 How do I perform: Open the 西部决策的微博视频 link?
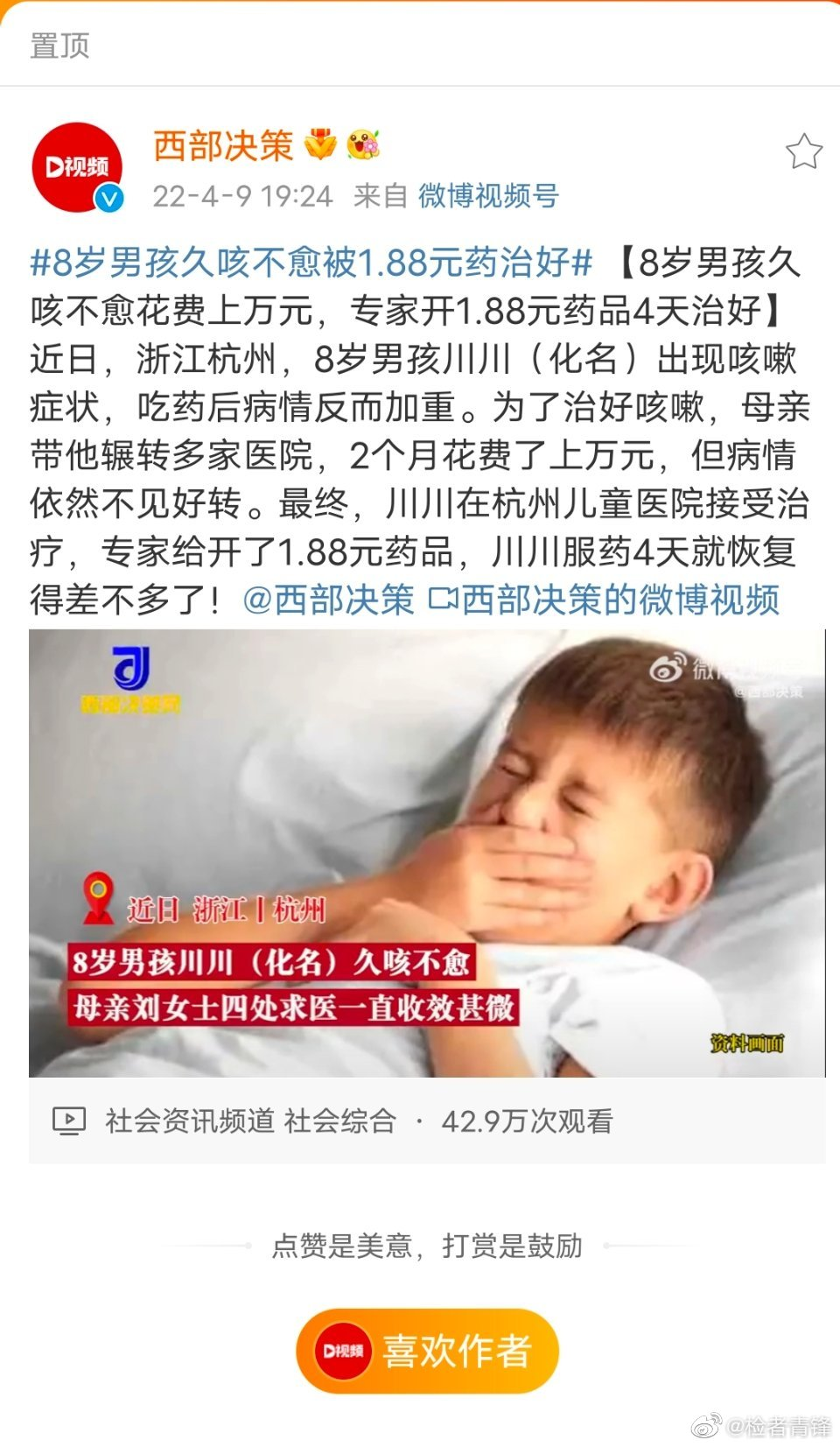pyautogui.click(x=605, y=601)
